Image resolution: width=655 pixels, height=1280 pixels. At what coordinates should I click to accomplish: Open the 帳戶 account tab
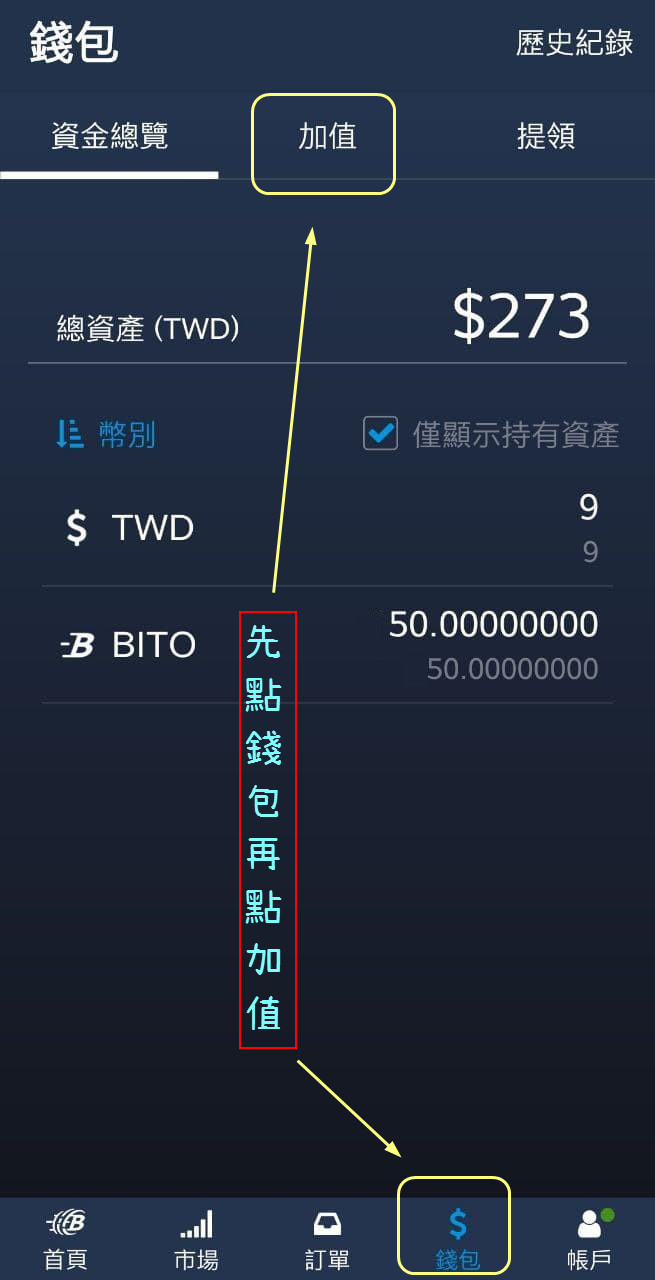click(x=589, y=1239)
